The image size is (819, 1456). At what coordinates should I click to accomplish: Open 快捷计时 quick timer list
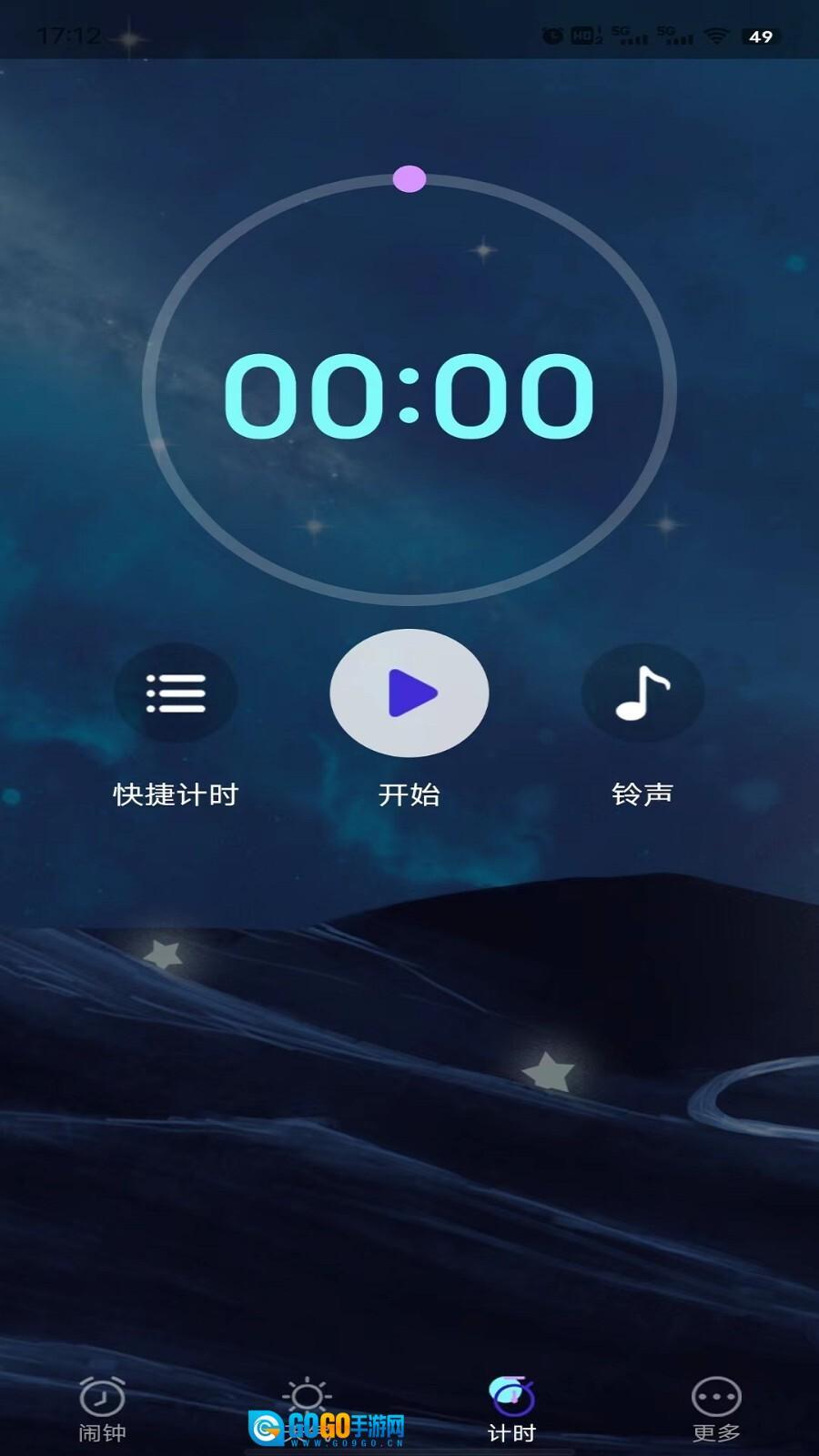click(x=176, y=693)
